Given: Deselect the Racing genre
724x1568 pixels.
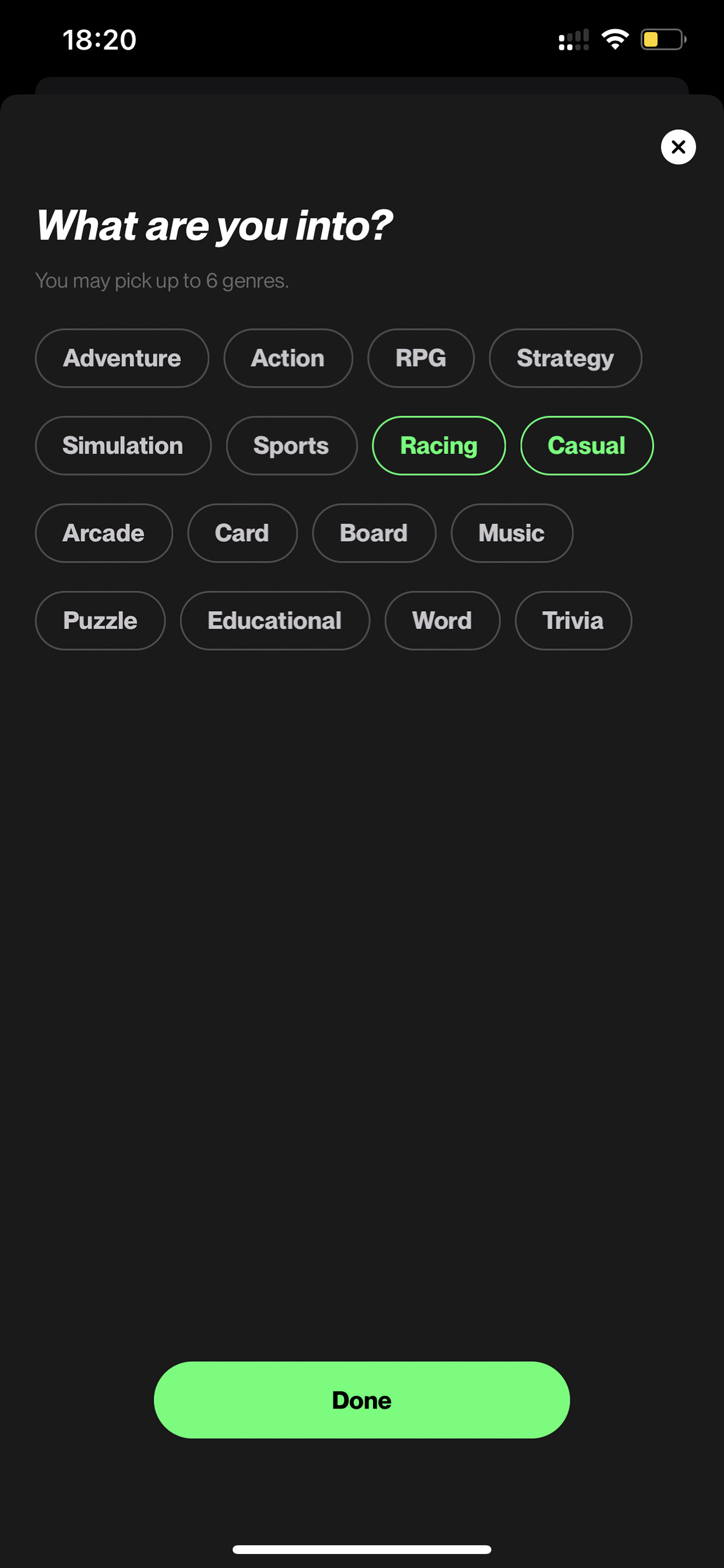Looking at the screenshot, I should [438, 446].
